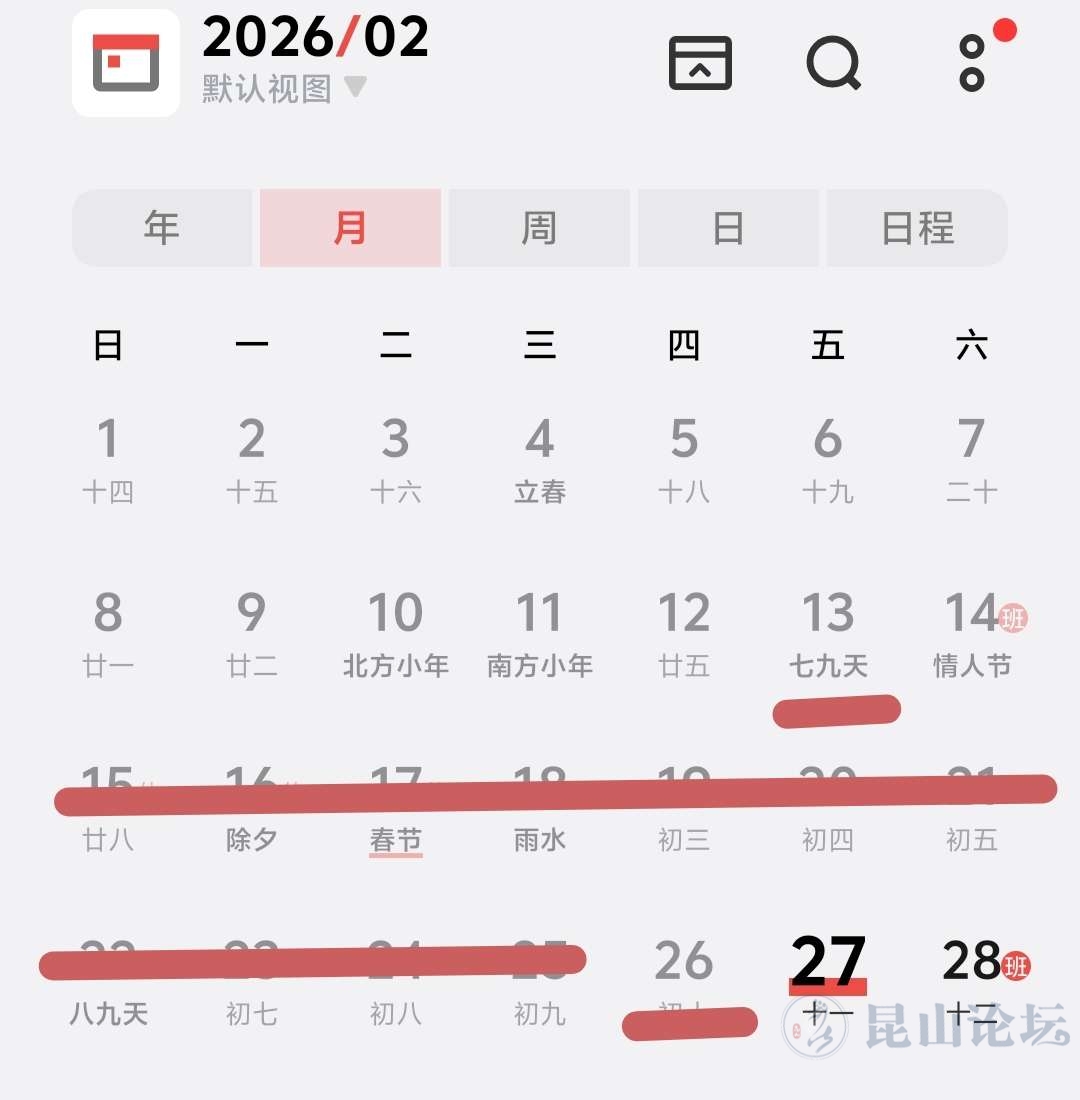Select February 4 立春
The height and width of the screenshot is (1100, 1080).
pos(540,459)
